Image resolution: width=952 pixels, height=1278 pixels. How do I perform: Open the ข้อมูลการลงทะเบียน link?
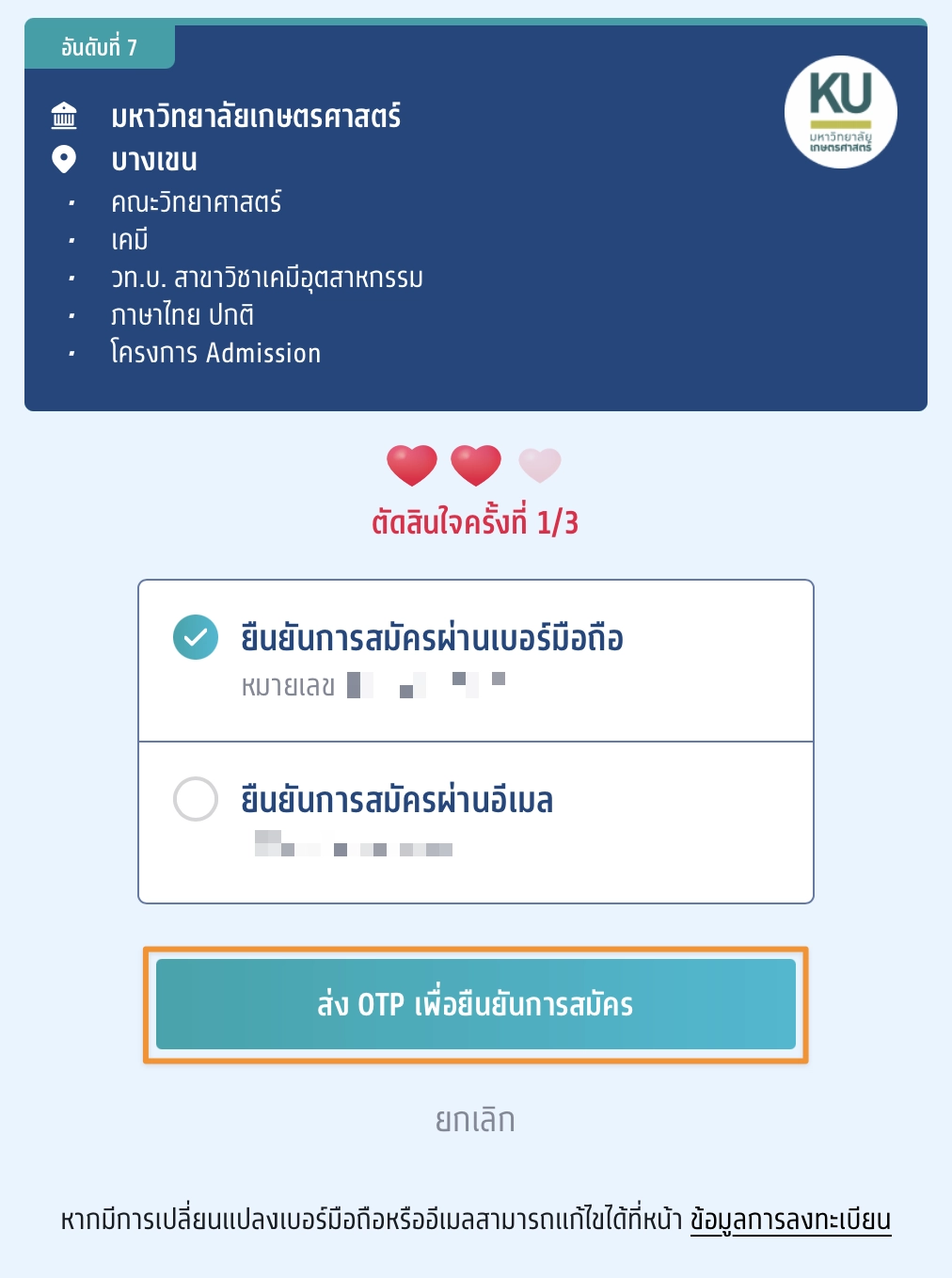pyautogui.click(x=790, y=1220)
